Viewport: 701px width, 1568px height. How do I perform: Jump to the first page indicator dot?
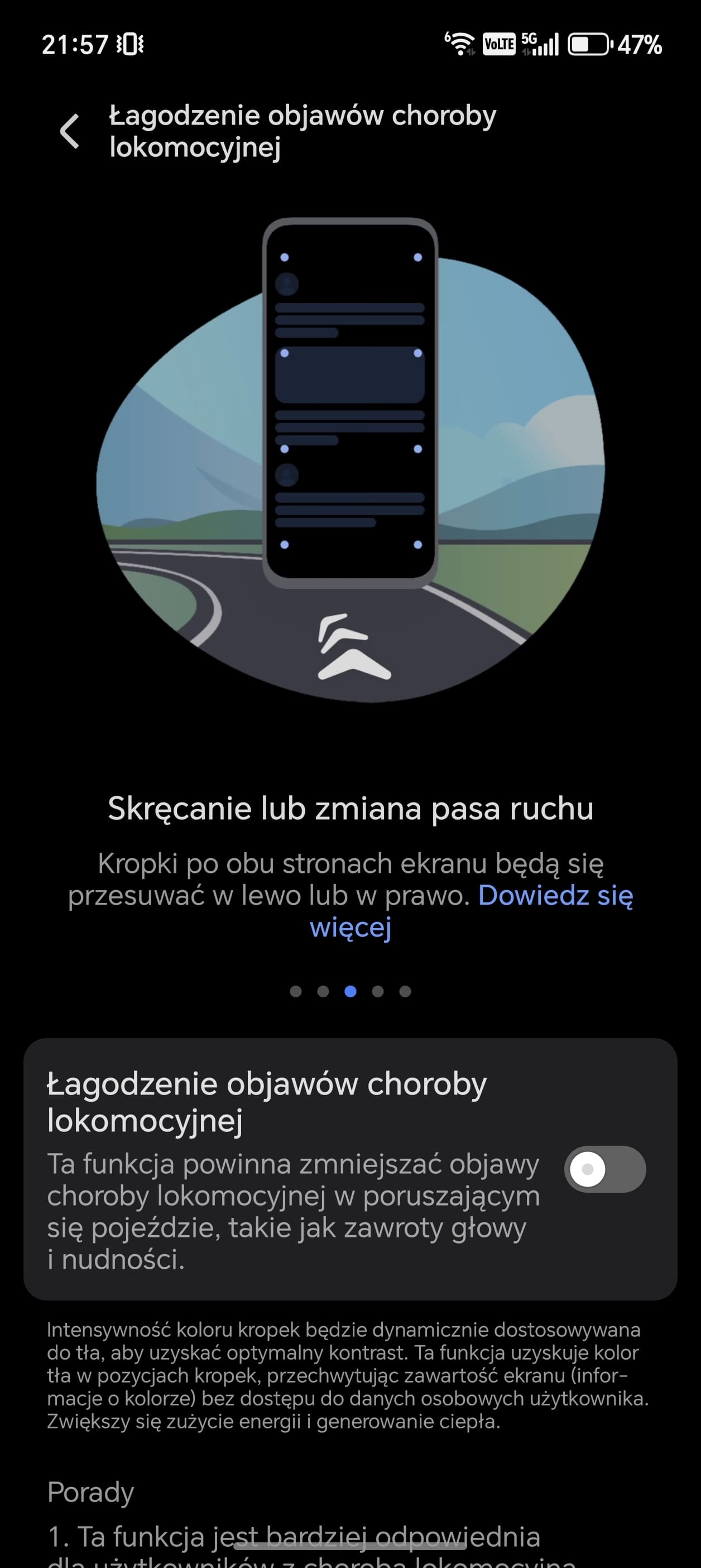296,992
